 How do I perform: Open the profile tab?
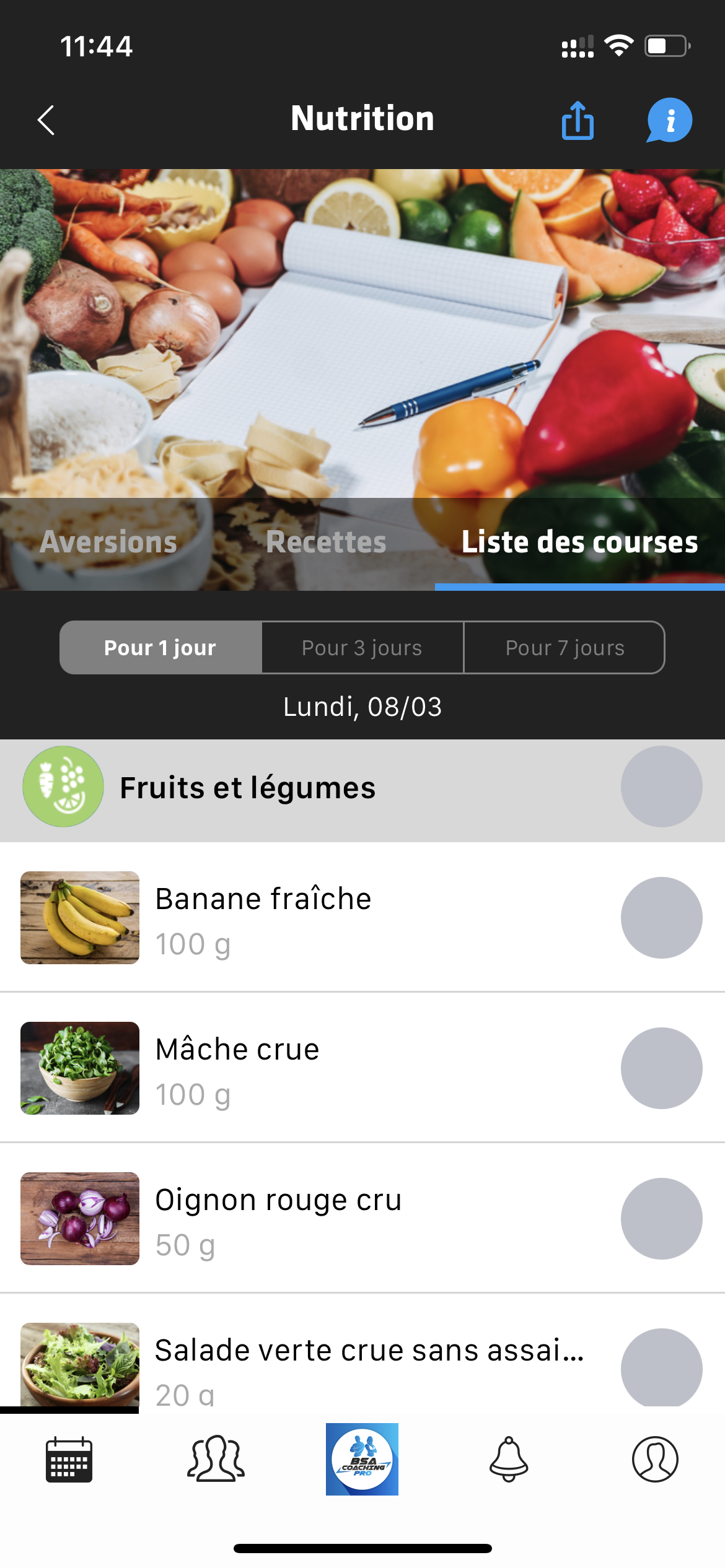pos(655,1460)
